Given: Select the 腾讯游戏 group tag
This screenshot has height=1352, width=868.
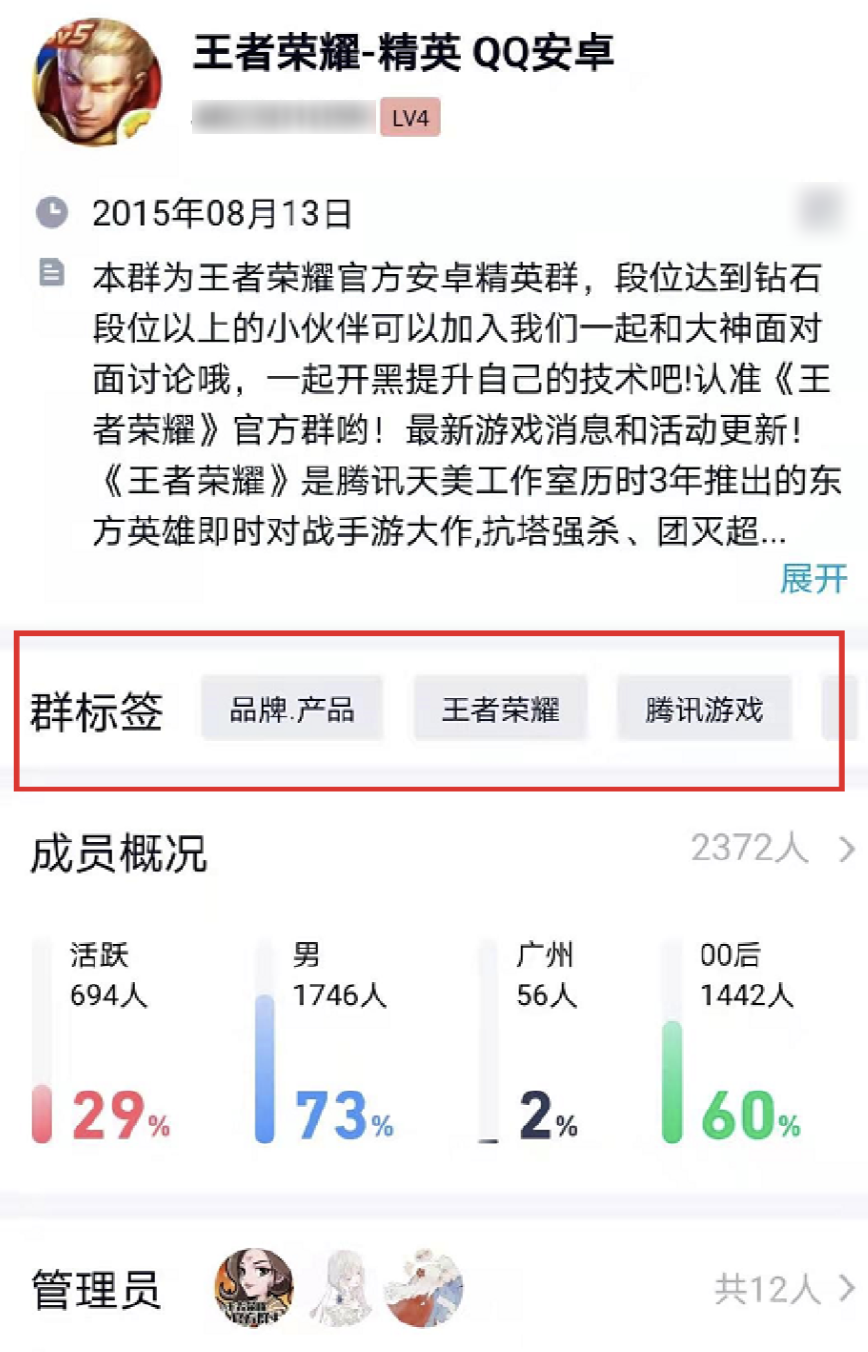Looking at the screenshot, I should 704,708.
